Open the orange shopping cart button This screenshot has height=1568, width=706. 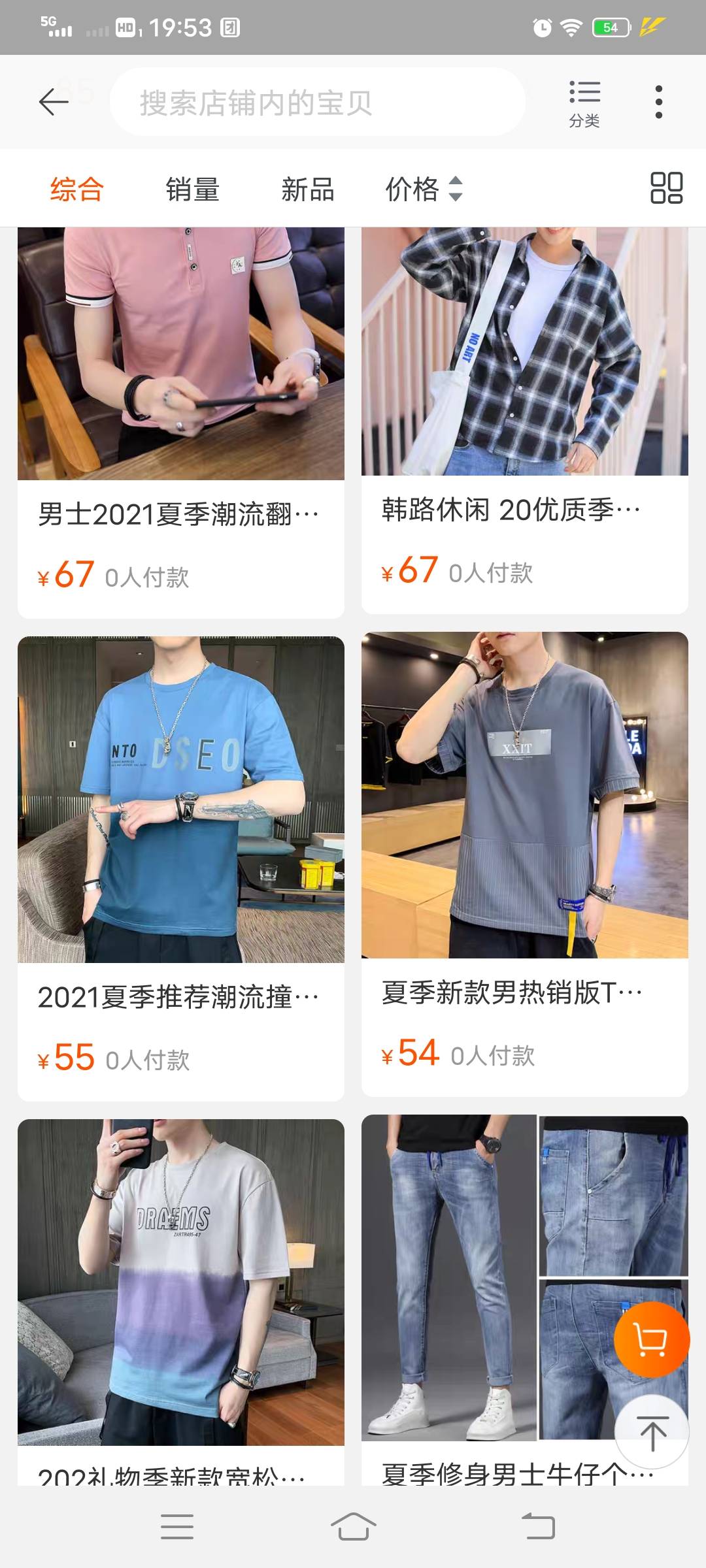pos(651,1339)
